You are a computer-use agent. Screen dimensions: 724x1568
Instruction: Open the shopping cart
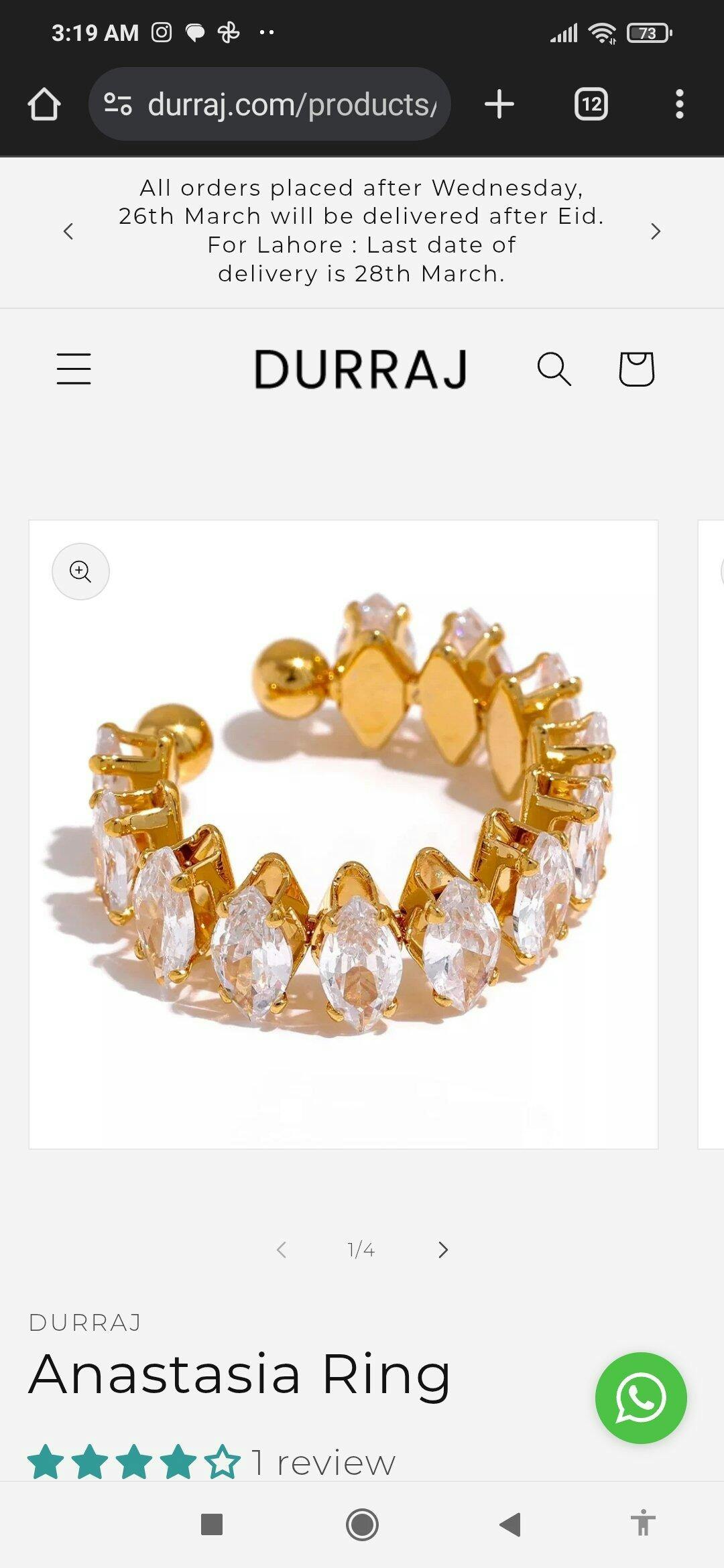[636, 369]
